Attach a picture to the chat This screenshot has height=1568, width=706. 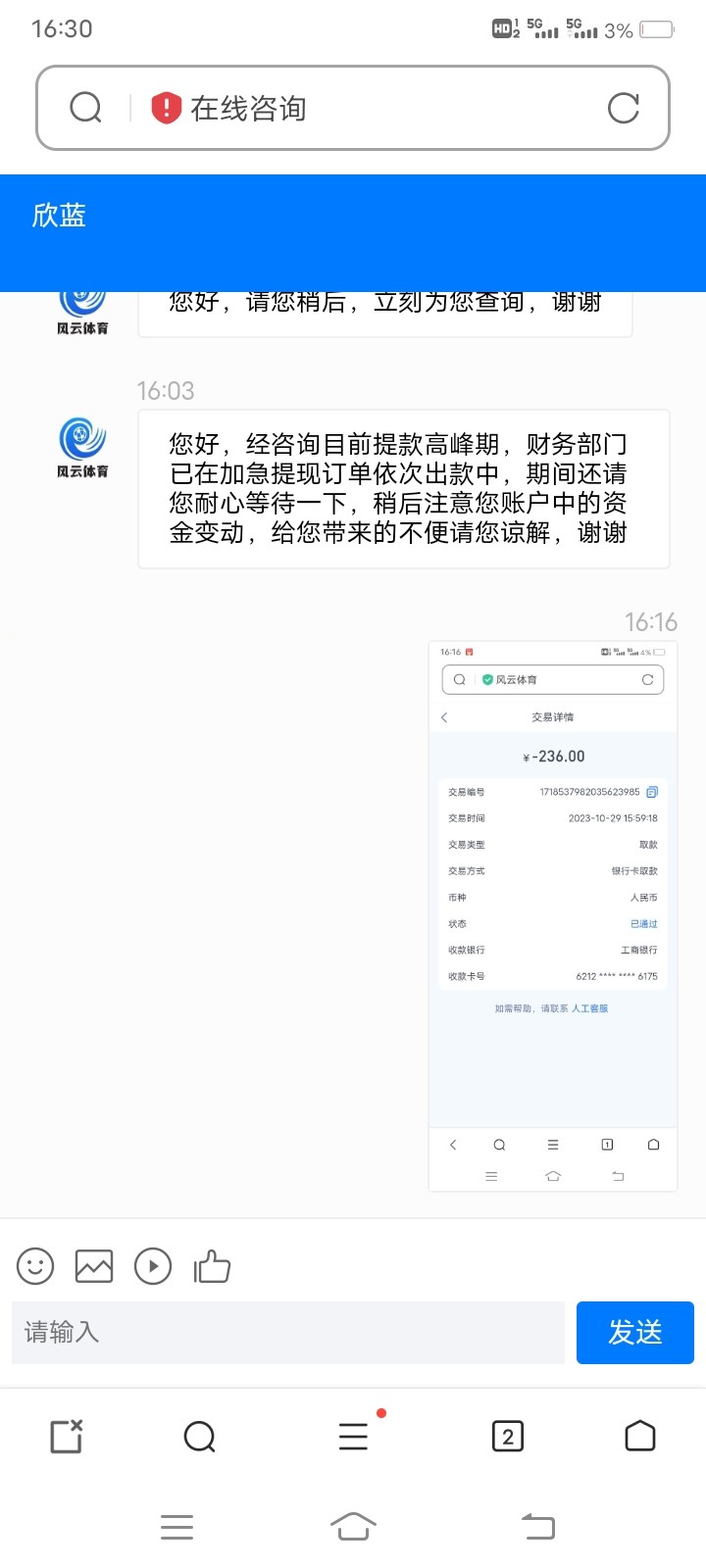(94, 1266)
